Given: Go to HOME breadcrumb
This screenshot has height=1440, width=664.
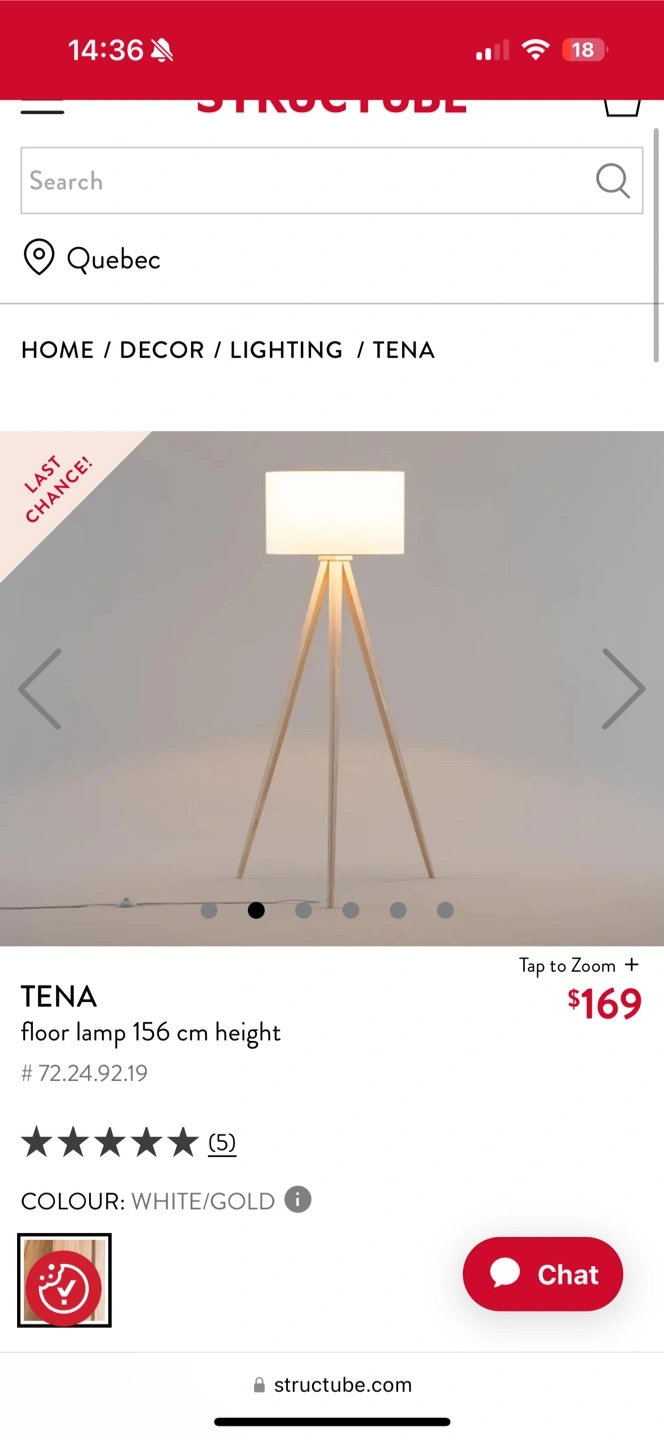Looking at the screenshot, I should click(57, 350).
